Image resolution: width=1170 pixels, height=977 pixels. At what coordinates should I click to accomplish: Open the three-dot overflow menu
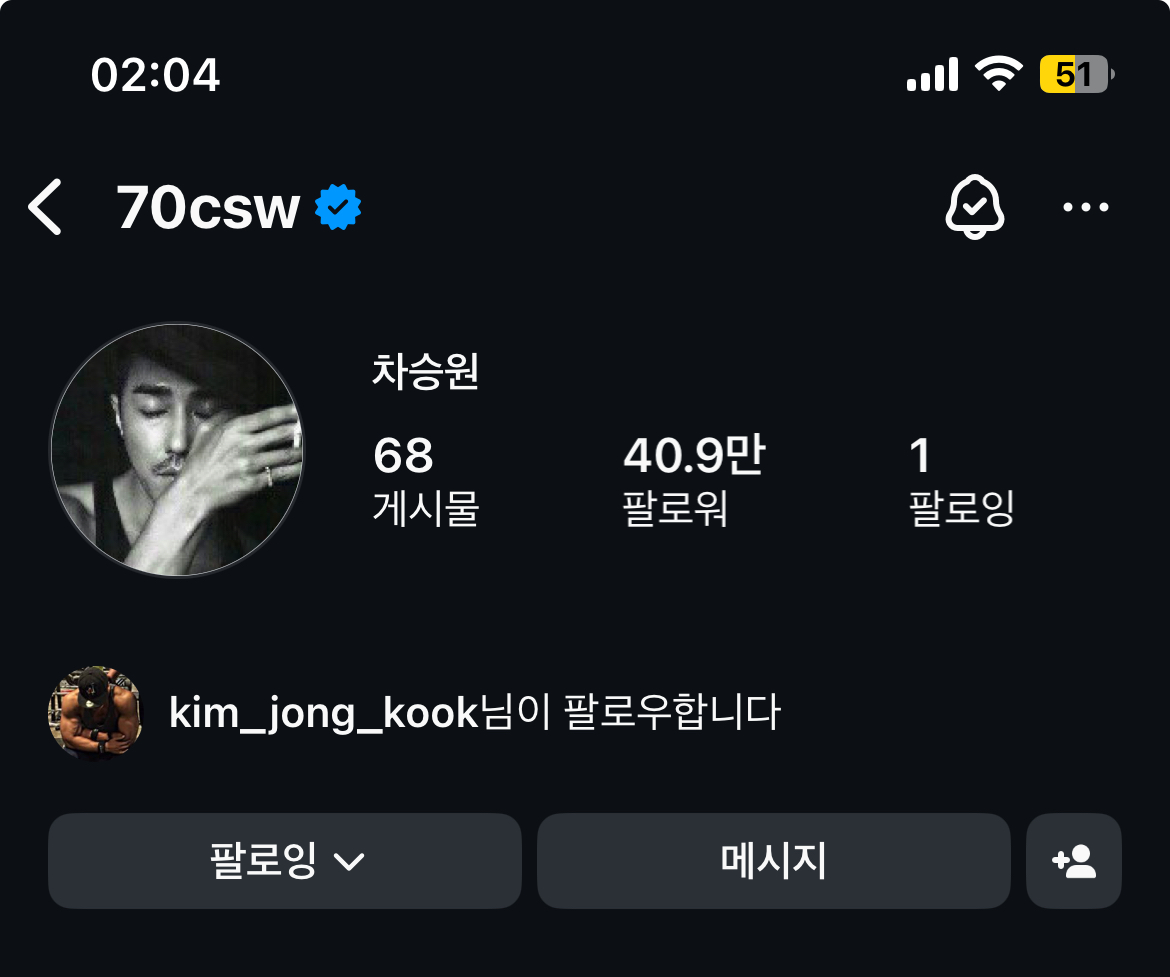(1085, 208)
